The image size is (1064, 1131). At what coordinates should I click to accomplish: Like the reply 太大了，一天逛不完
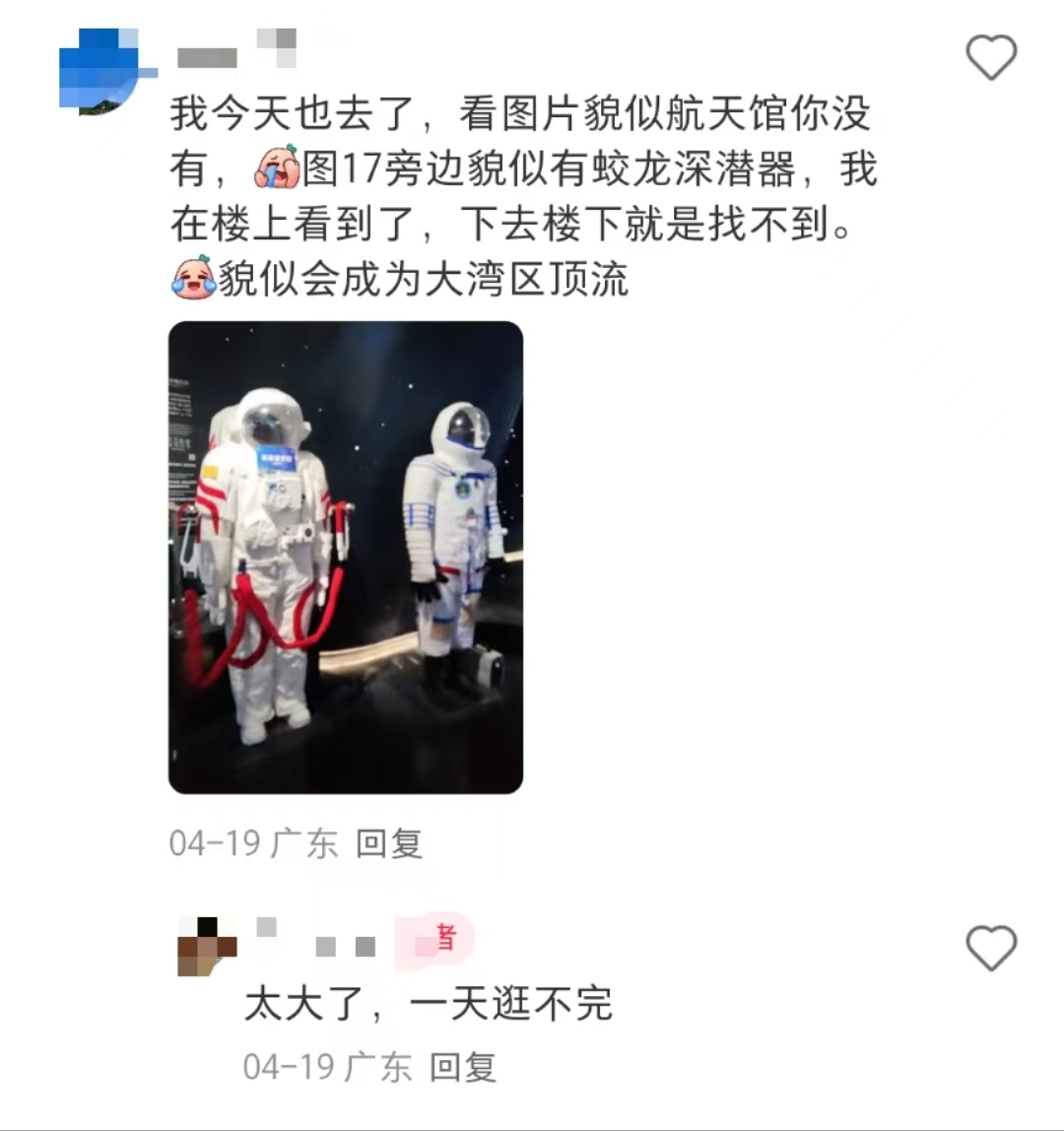pyautogui.click(x=990, y=948)
